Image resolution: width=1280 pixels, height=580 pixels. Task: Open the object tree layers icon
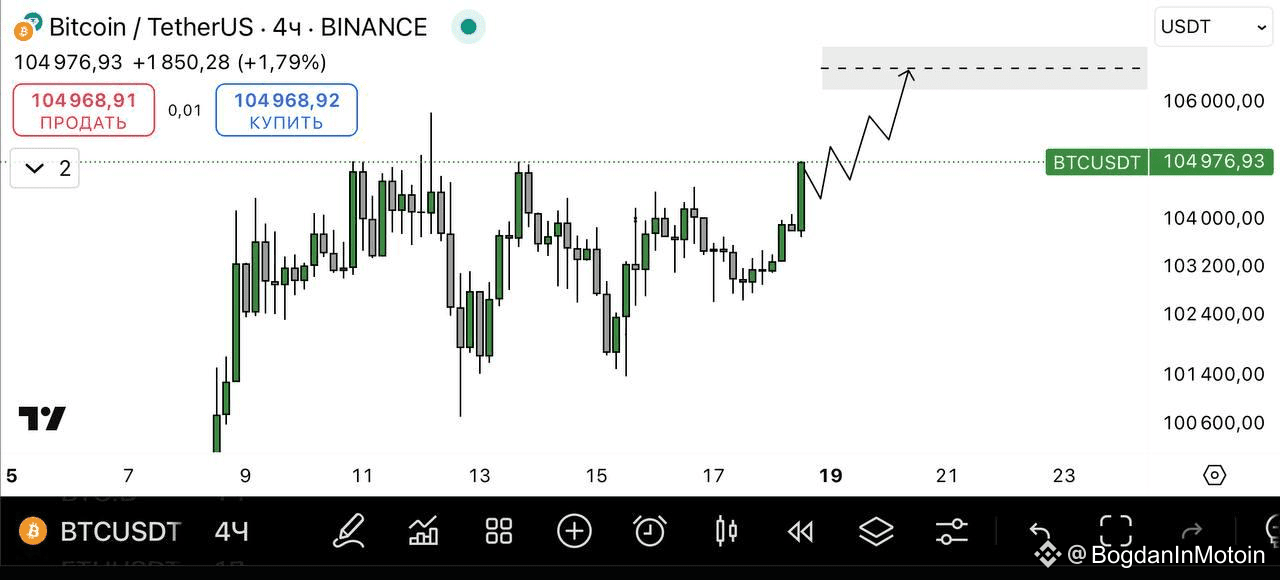click(877, 531)
